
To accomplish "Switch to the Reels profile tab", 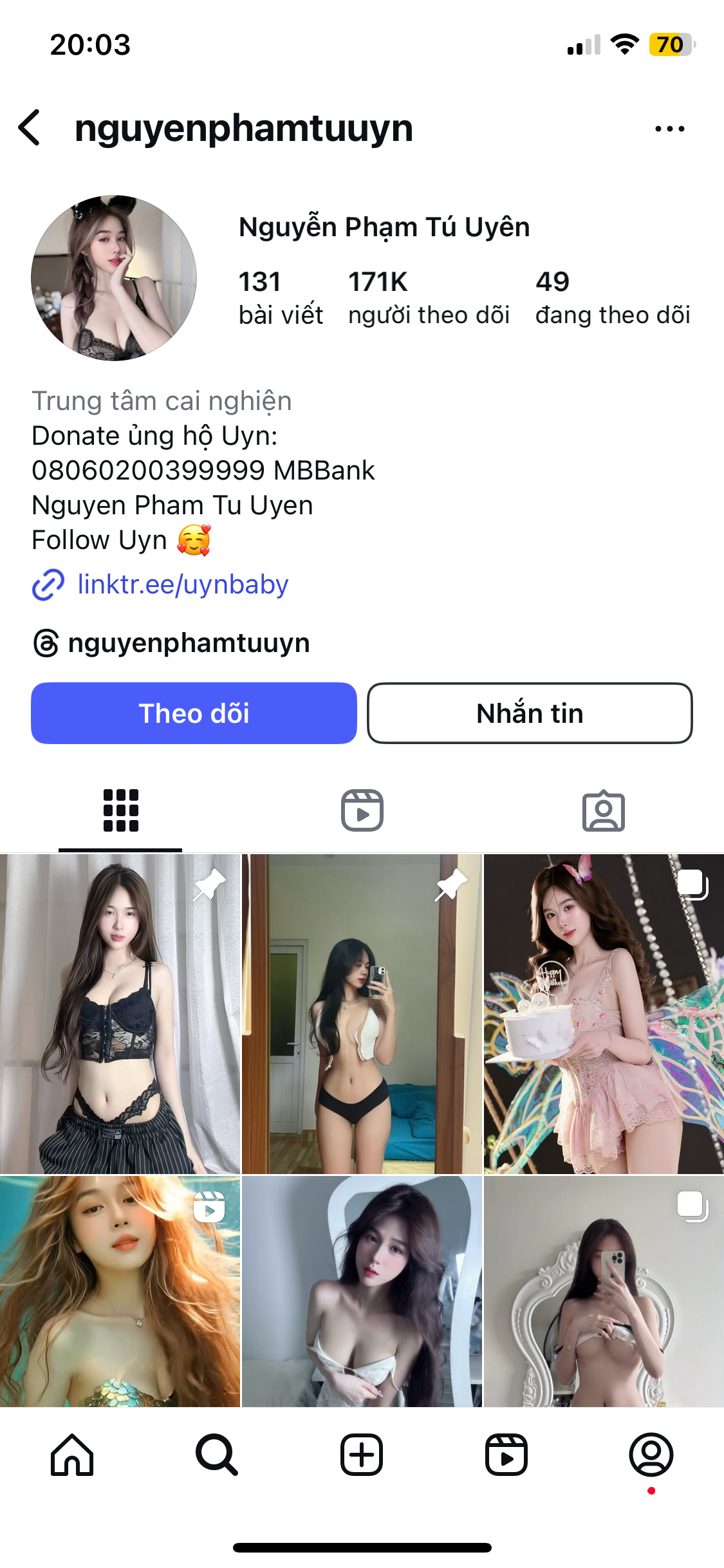I will point(362,810).
